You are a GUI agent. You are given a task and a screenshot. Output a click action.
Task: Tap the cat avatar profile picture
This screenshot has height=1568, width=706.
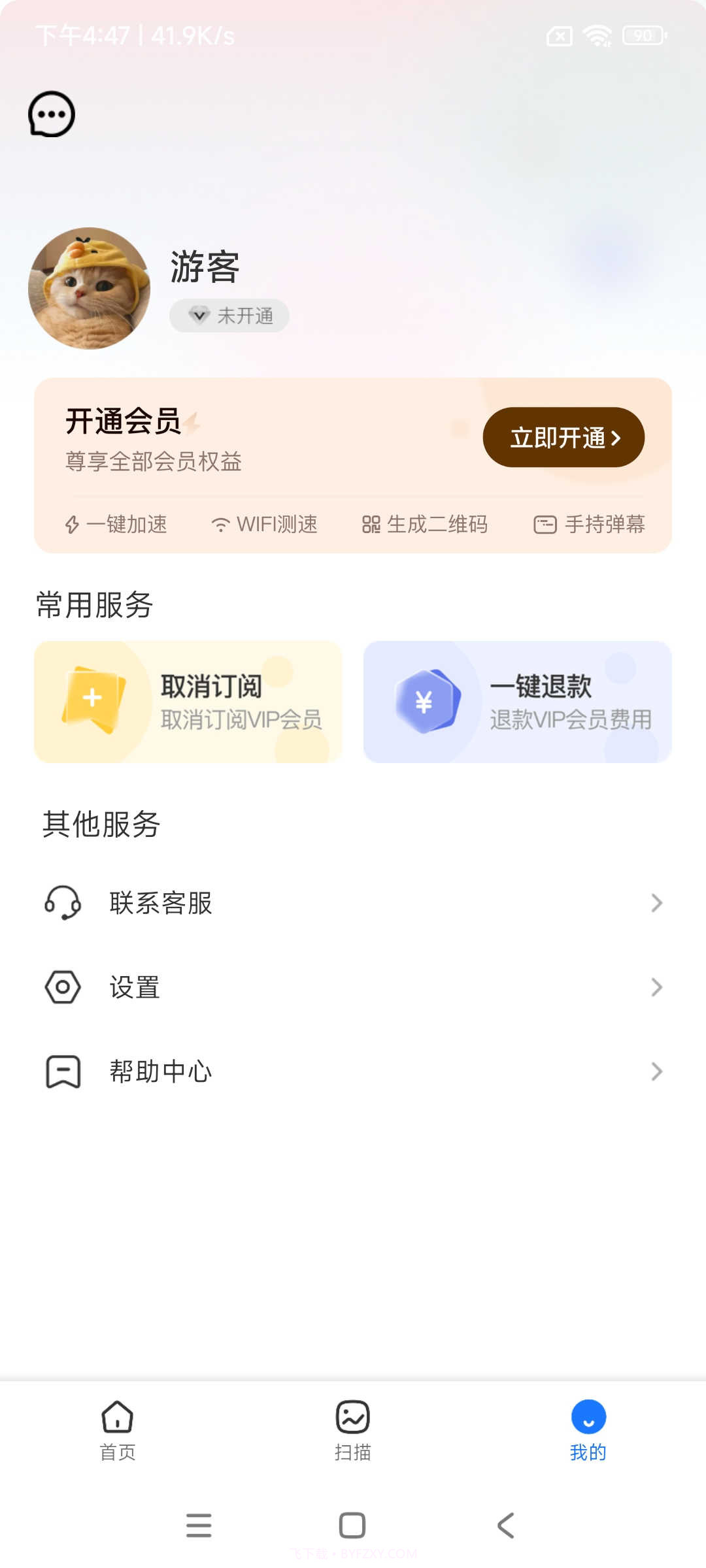point(92,287)
